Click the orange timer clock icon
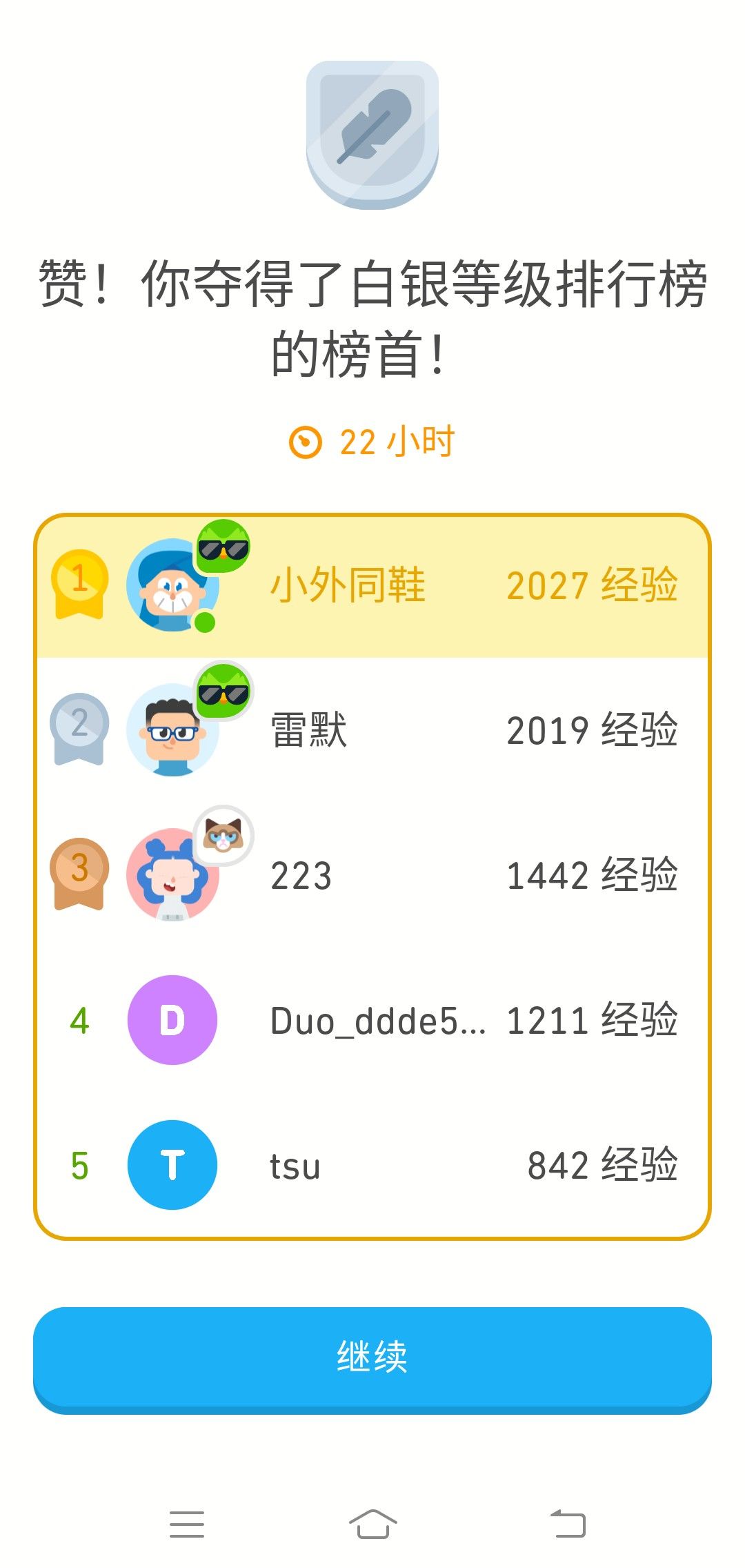This screenshot has height=1568, width=745. (306, 442)
